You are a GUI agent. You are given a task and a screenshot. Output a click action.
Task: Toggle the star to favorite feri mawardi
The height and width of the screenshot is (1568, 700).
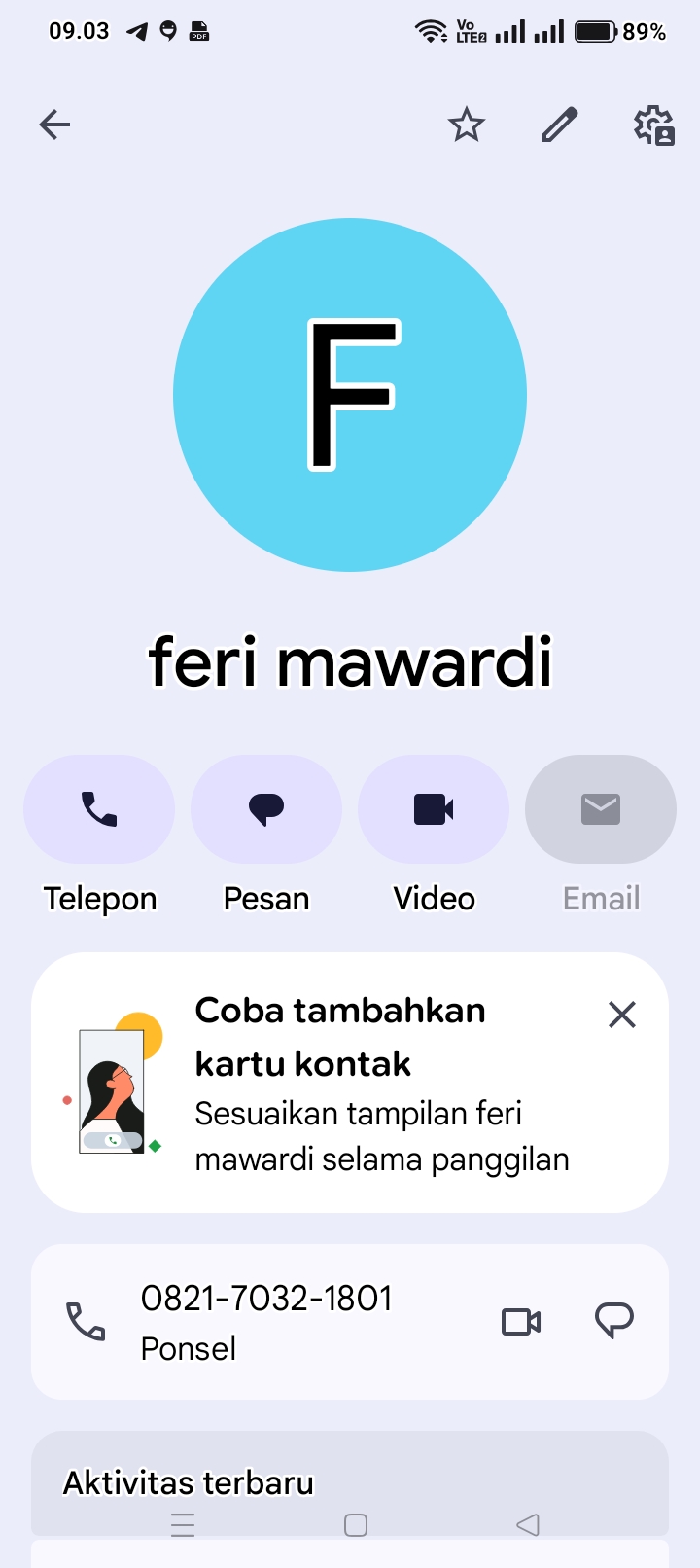coord(467,125)
